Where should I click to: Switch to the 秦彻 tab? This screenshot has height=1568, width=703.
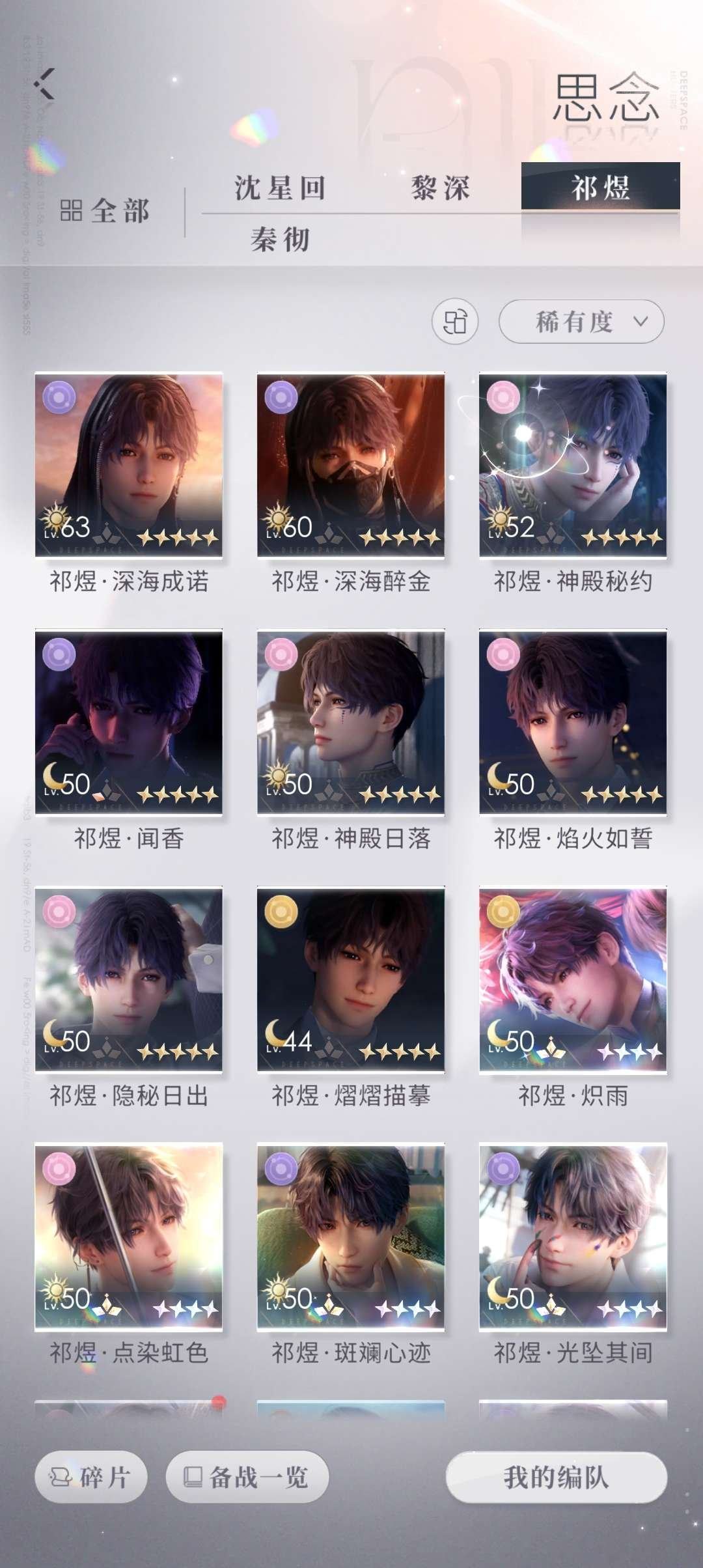point(280,240)
